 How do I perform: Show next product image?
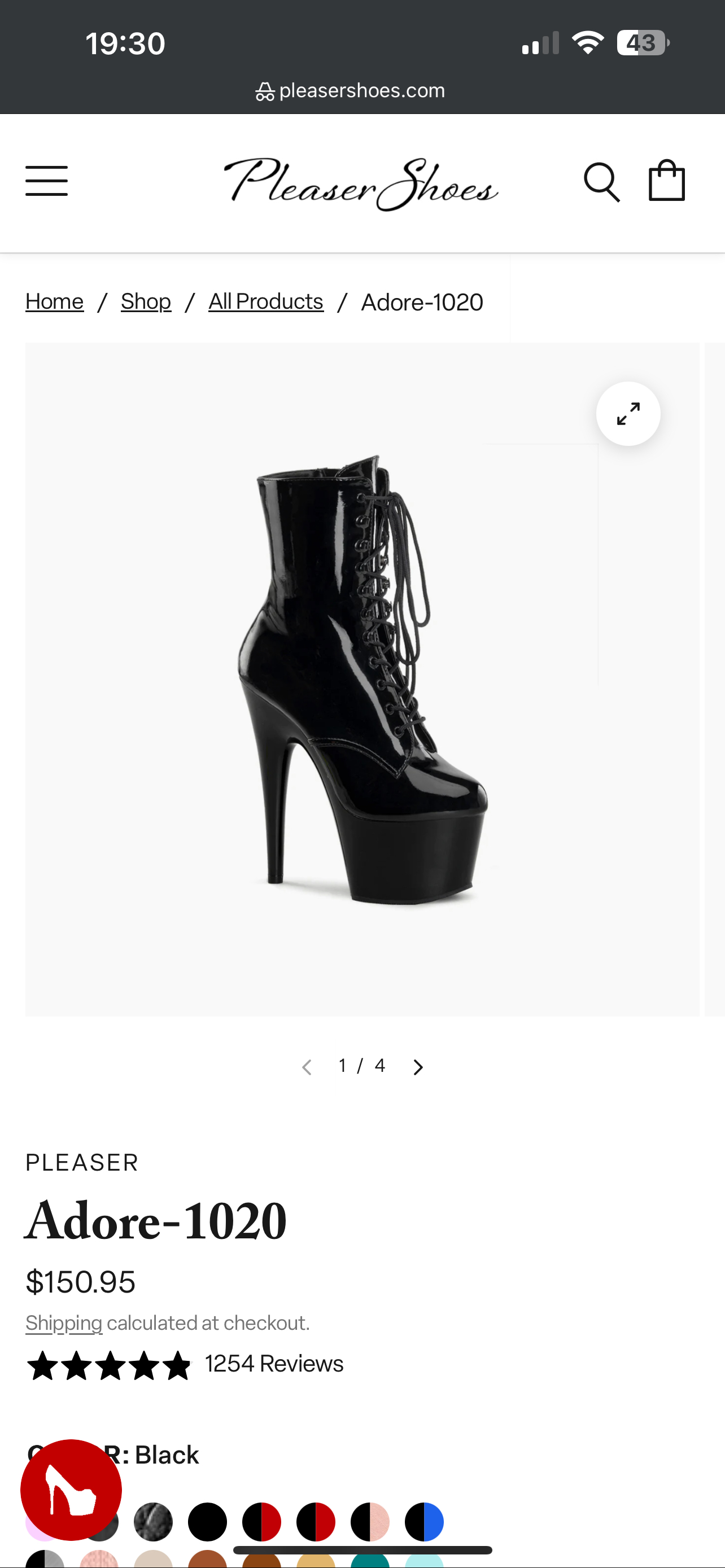[418, 1067]
